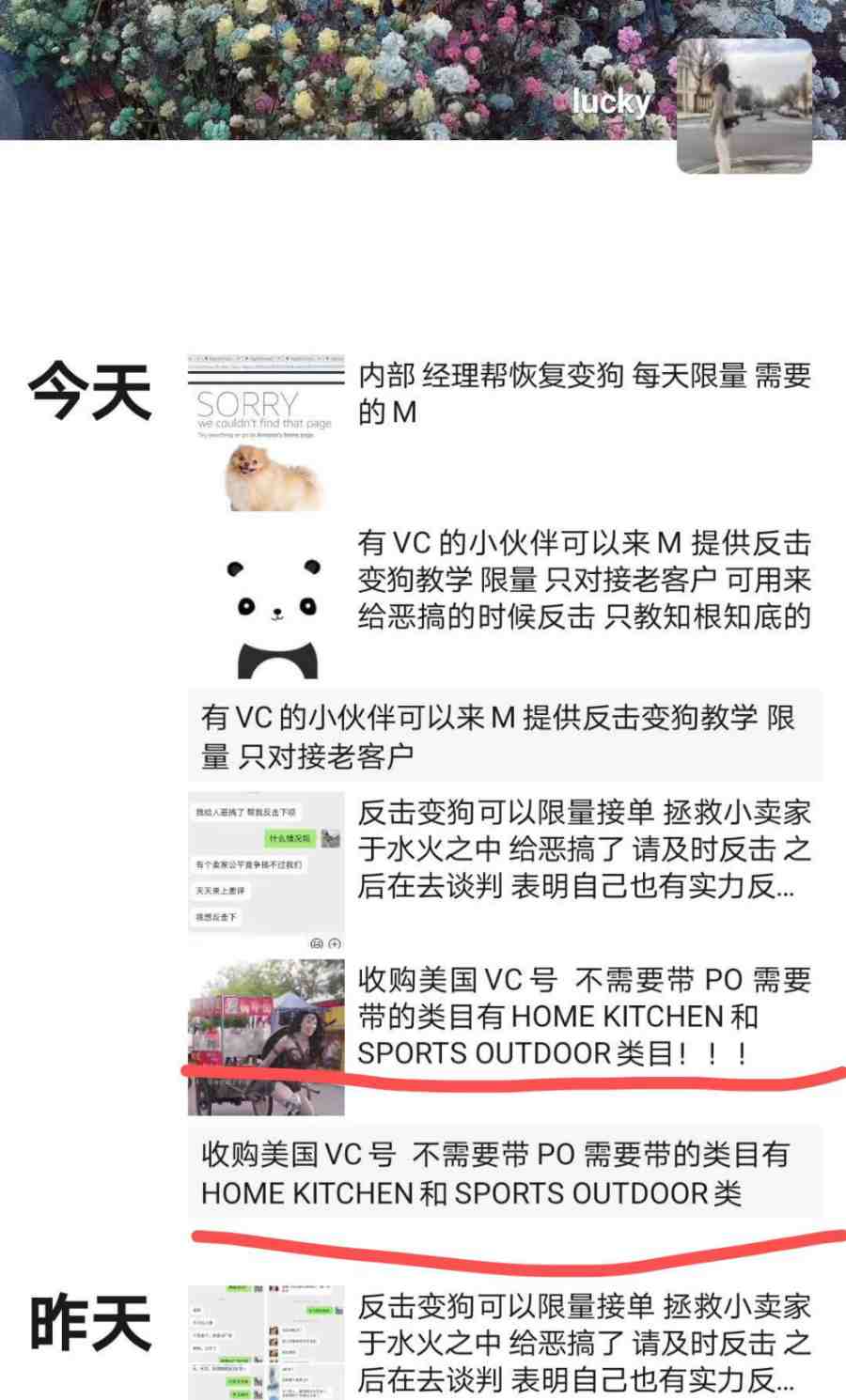Open the post with the SORRY dog thumbnail
This screenshot has width=846, height=1400.
point(267,433)
